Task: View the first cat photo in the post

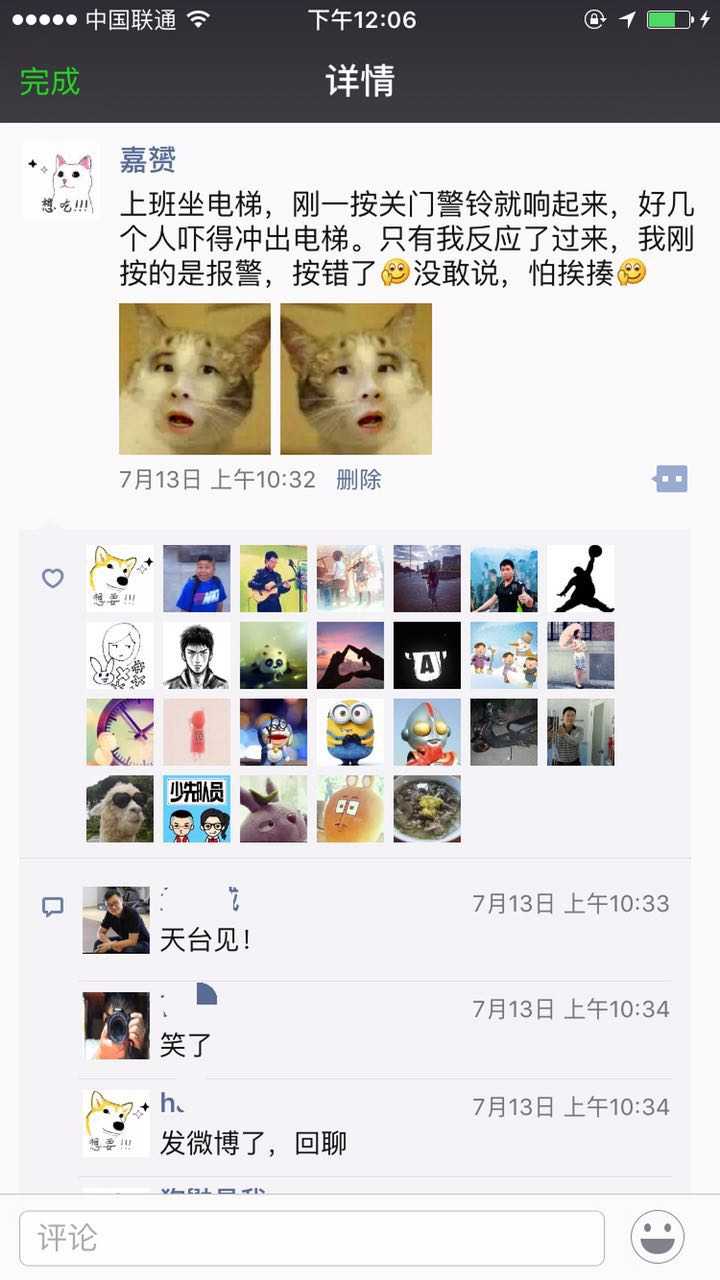Action: point(195,379)
